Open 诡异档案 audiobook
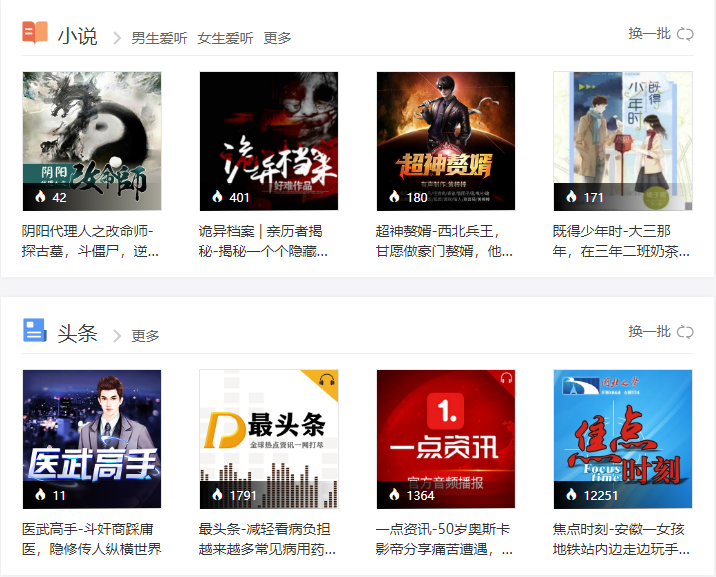The width and height of the screenshot is (716, 577). (x=269, y=141)
